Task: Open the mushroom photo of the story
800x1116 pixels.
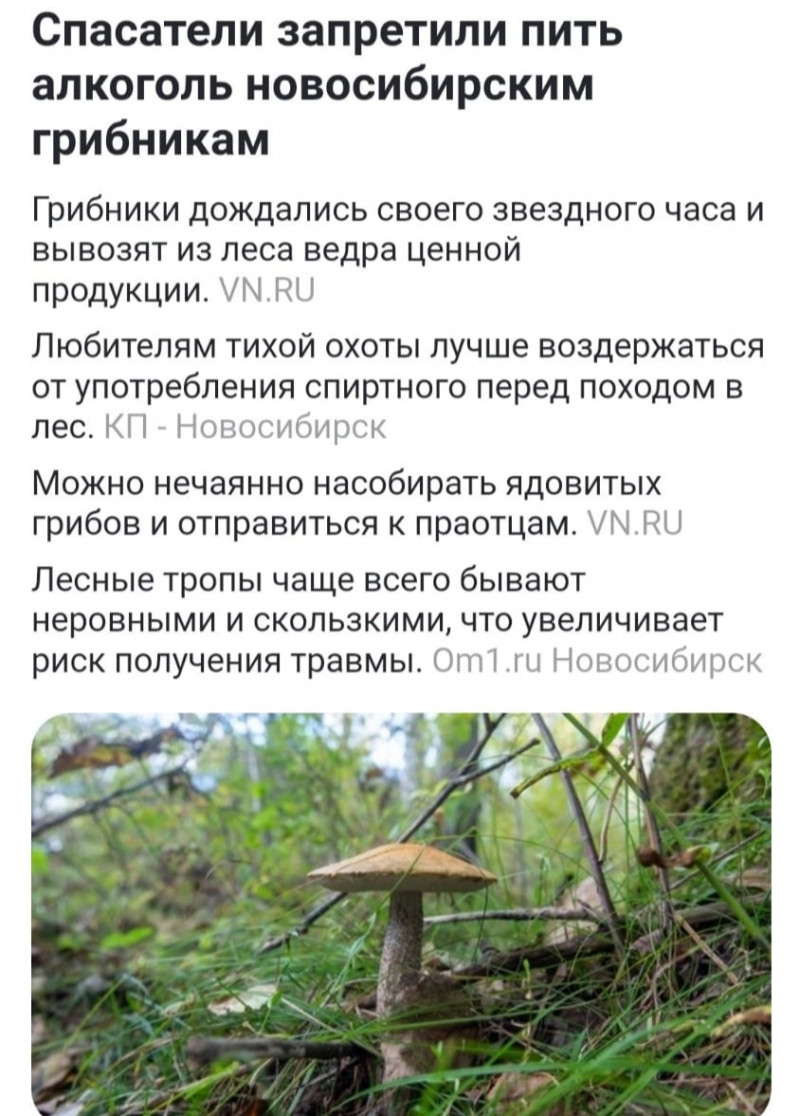Action: [400, 910]
